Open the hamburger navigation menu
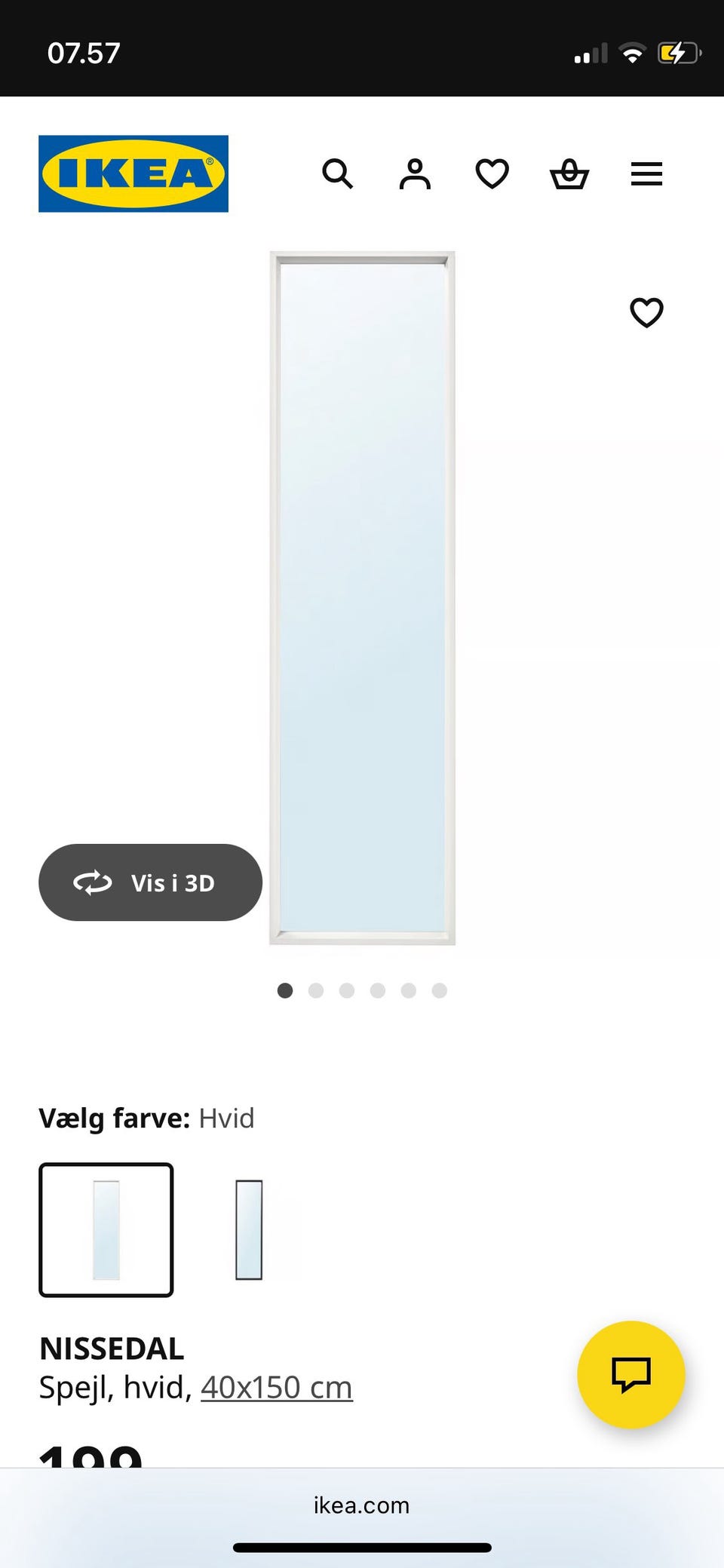724x1568 pixels. 646,174
